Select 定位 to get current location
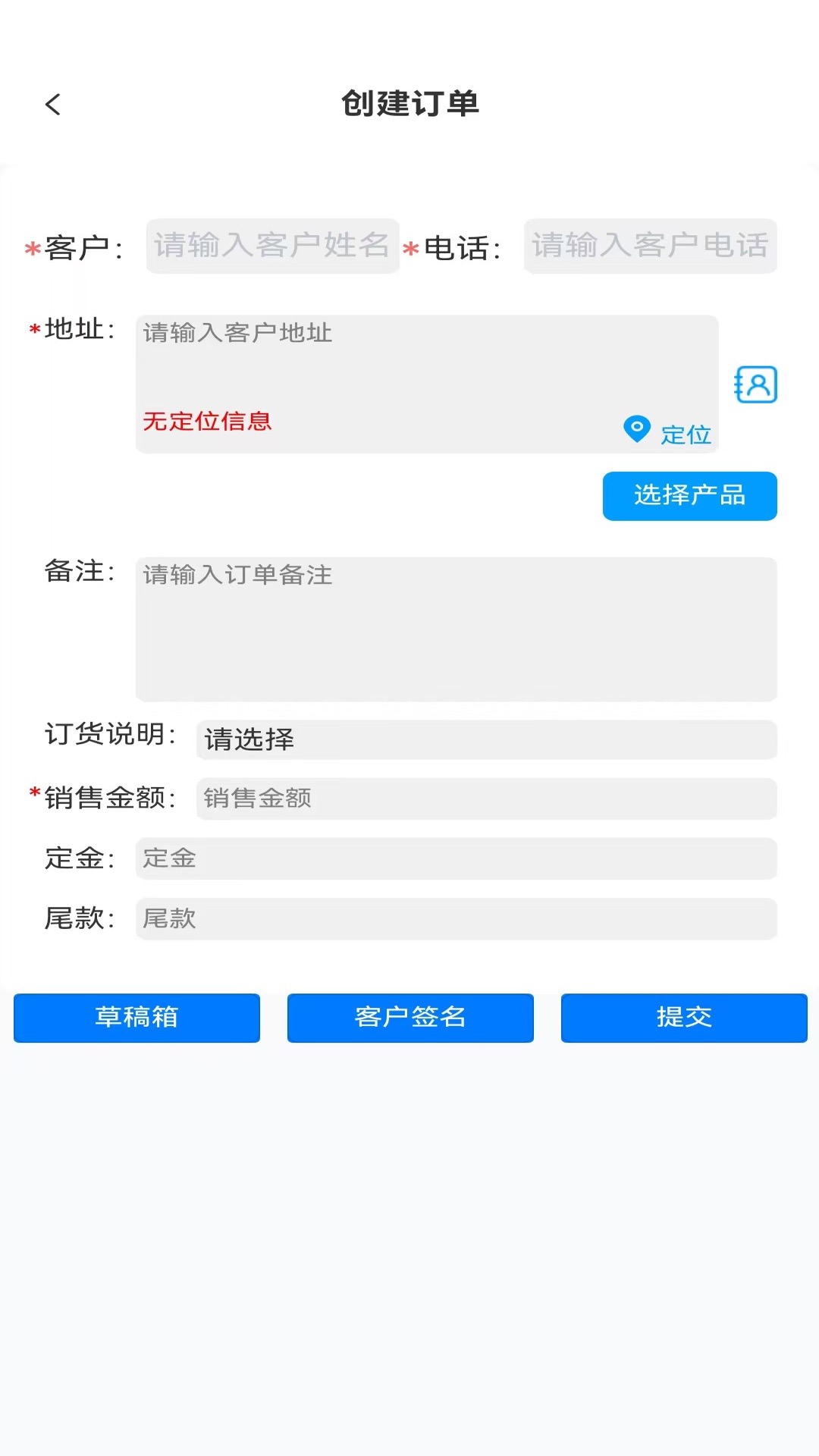The image size is (819, 1456). click(686, 434)
